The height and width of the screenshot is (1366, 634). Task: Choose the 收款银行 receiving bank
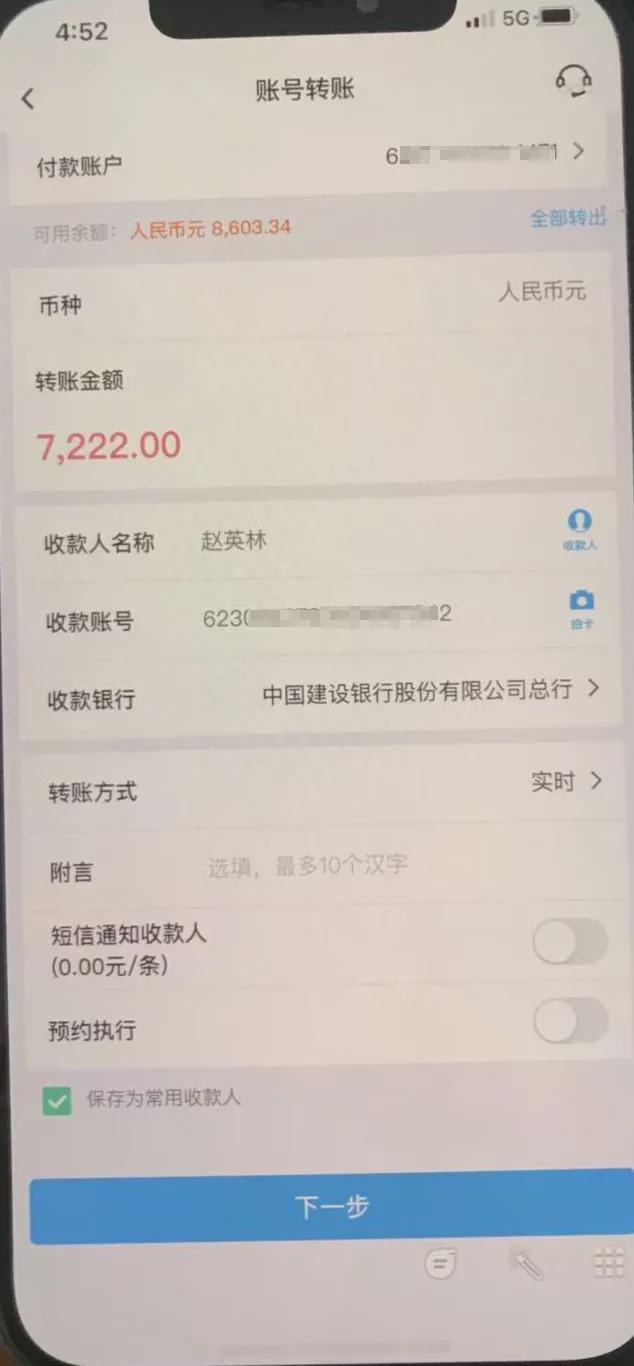pos(430,691)
